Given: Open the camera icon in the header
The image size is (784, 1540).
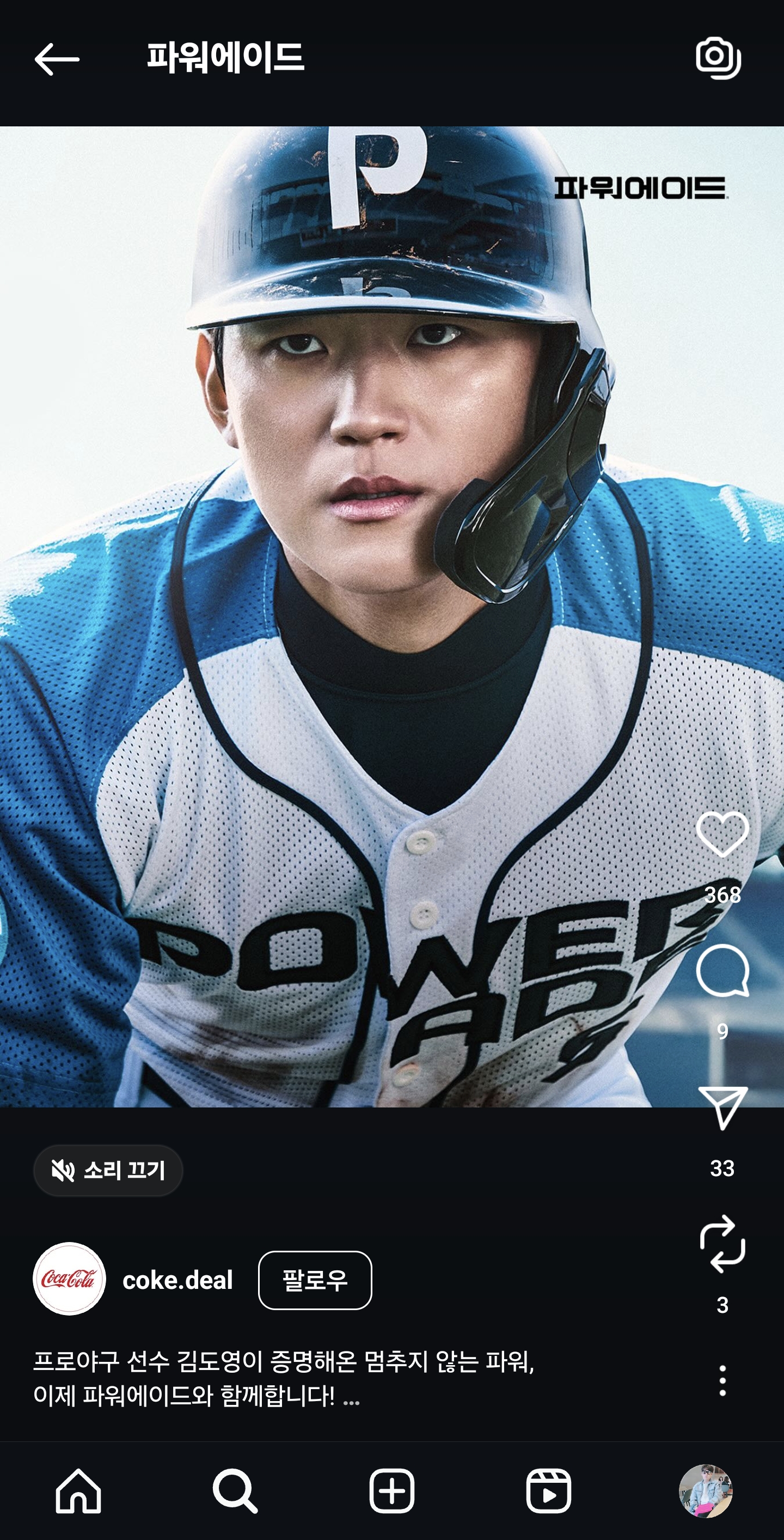Looking at the screenshot, I should coord(718,58).
